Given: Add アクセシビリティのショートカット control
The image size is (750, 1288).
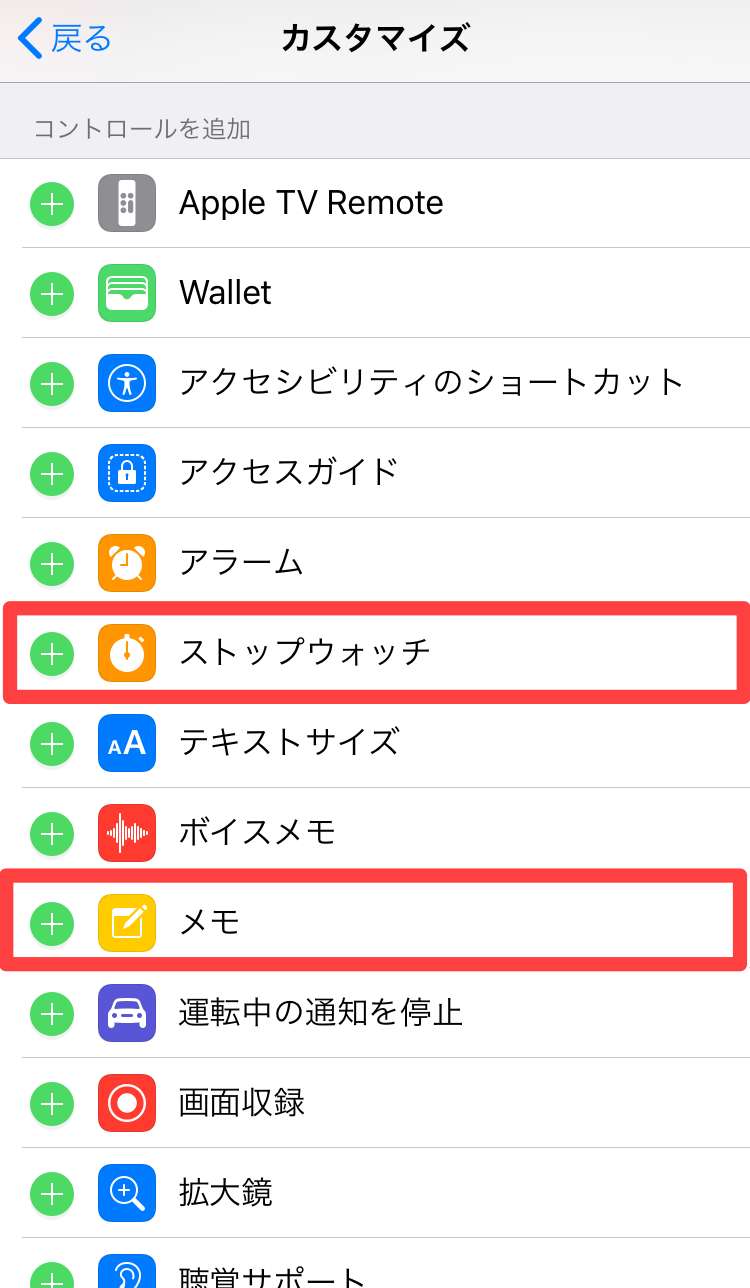Looking at the screenshot, I should [52, 384].
